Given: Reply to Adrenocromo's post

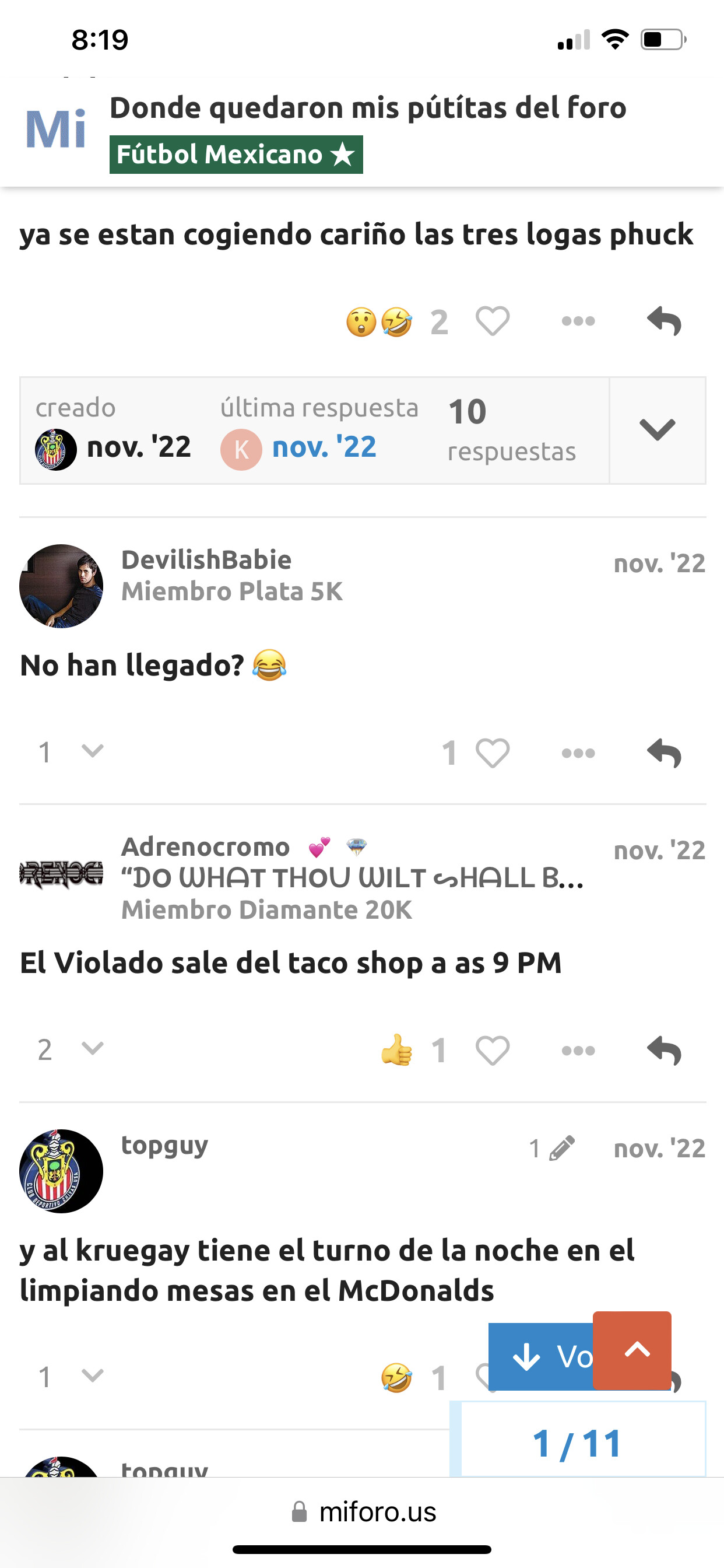Looking at the screenshot, I should pos(664,1051).
